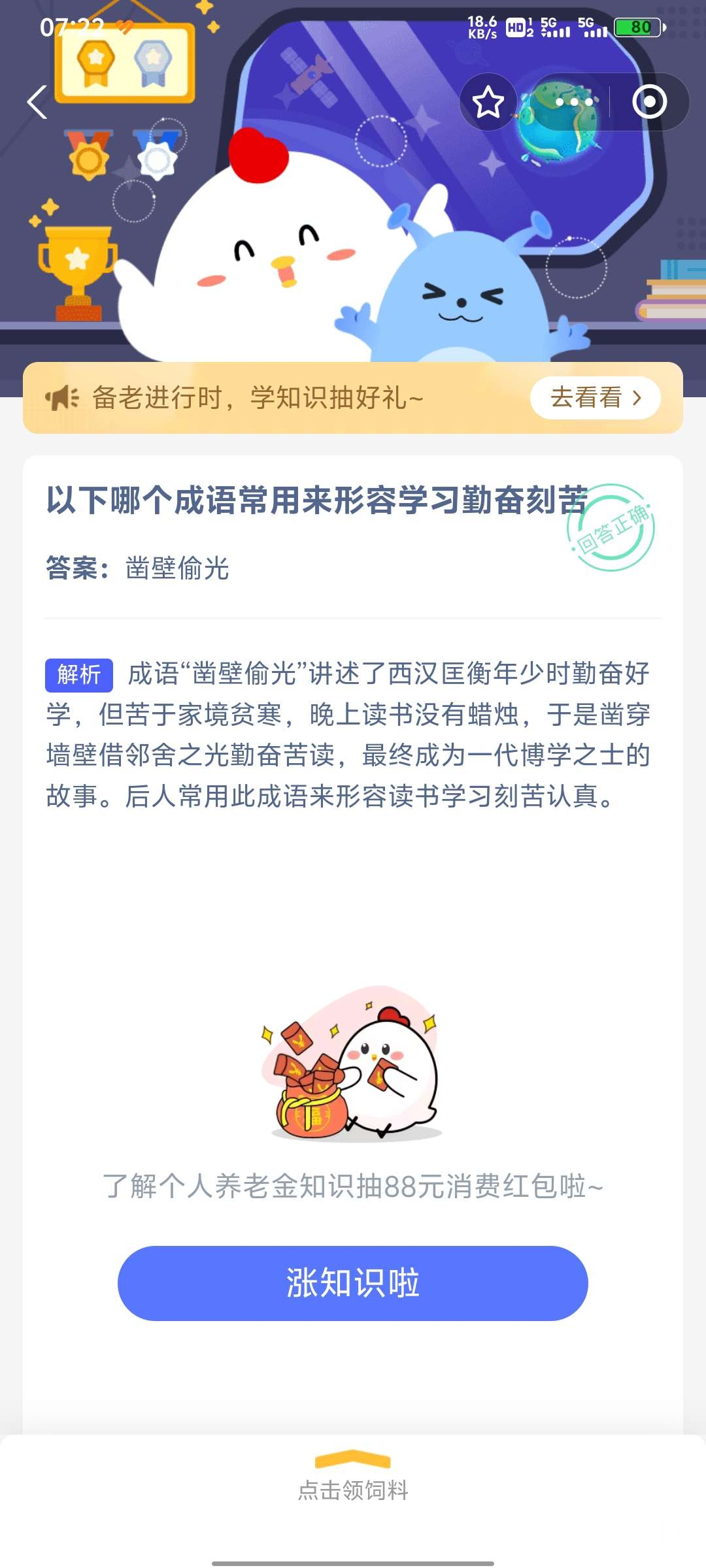Close the mini program via circle icon
The width and height of the screenshot is (706, 1568).
tap(649, 103)
